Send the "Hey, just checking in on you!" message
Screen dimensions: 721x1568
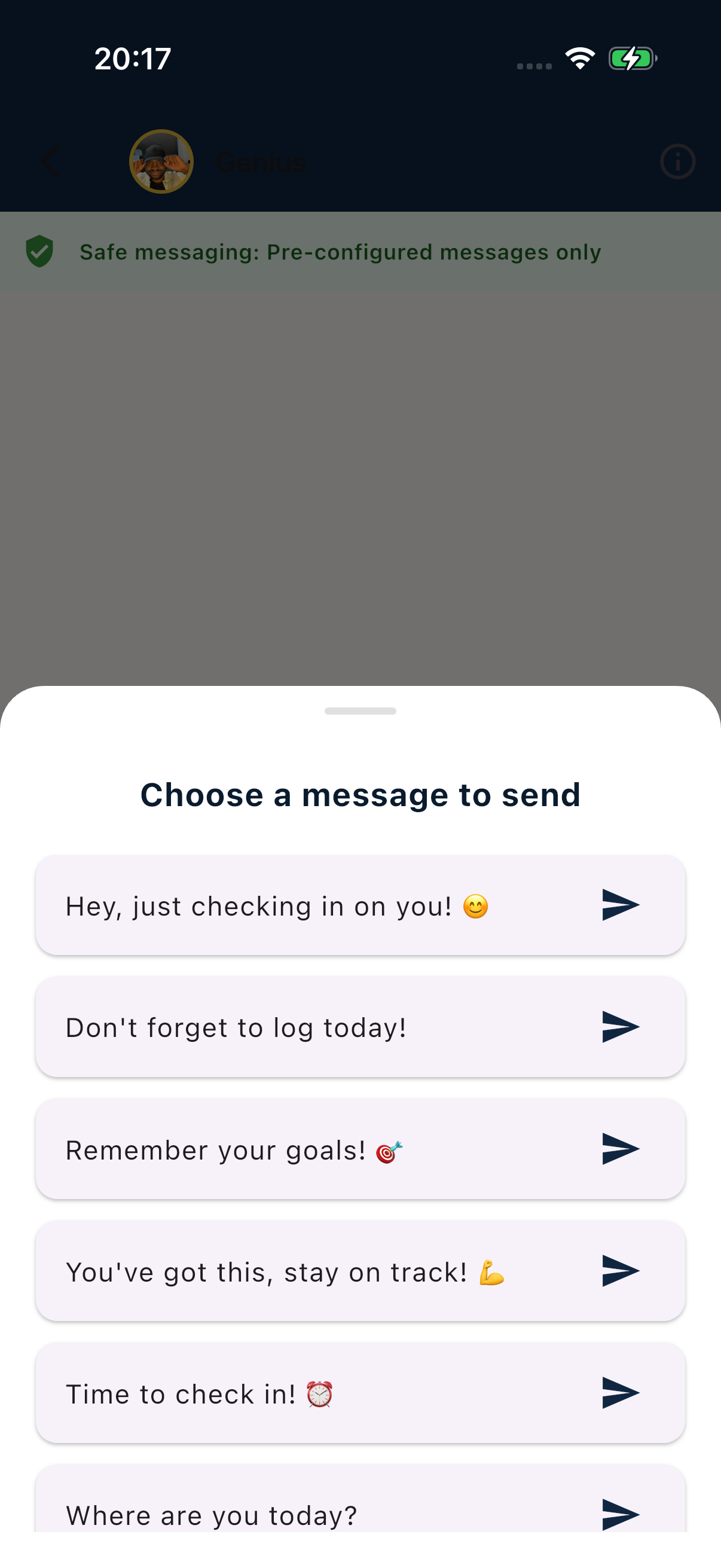[x=619, y=905]
